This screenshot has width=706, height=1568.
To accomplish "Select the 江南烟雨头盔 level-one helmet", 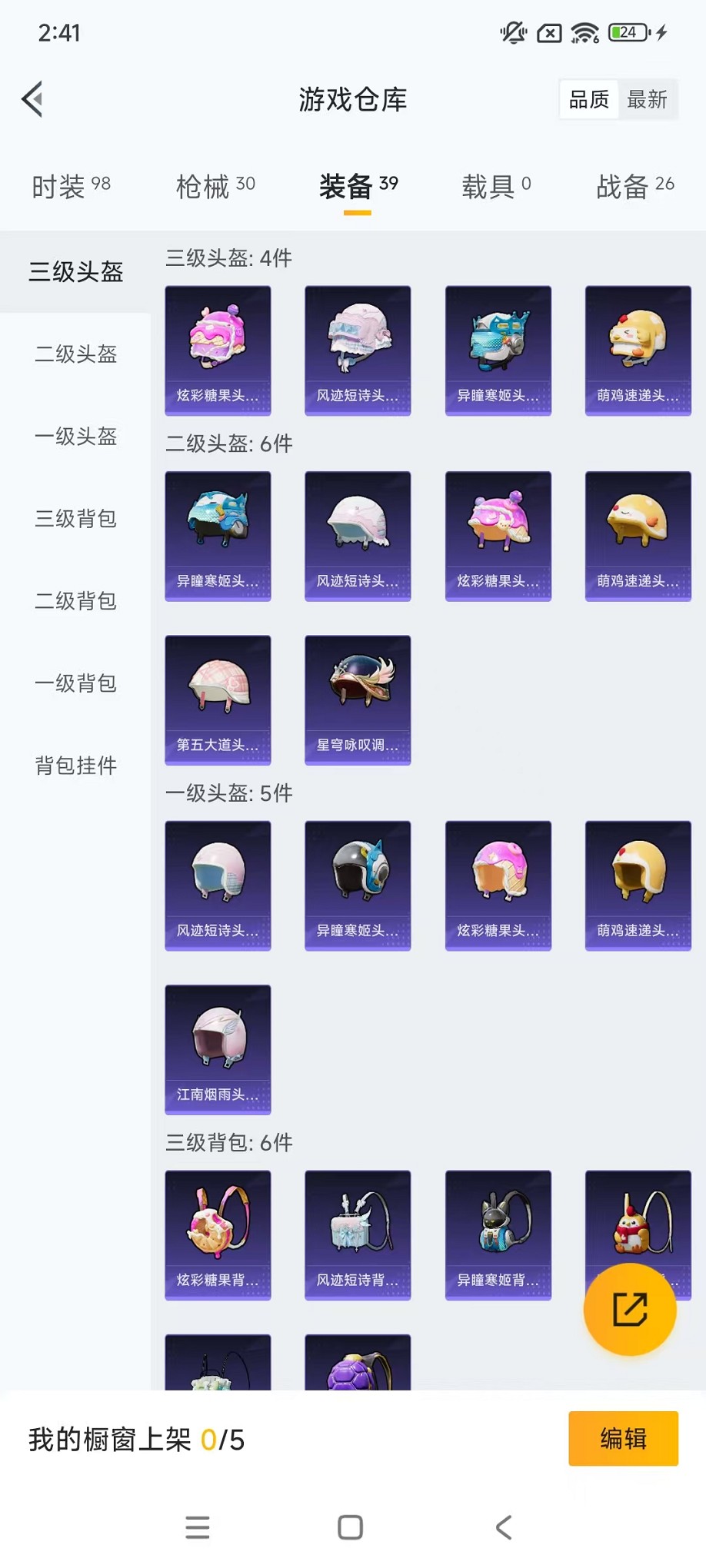I will [x=218, y=1049].
